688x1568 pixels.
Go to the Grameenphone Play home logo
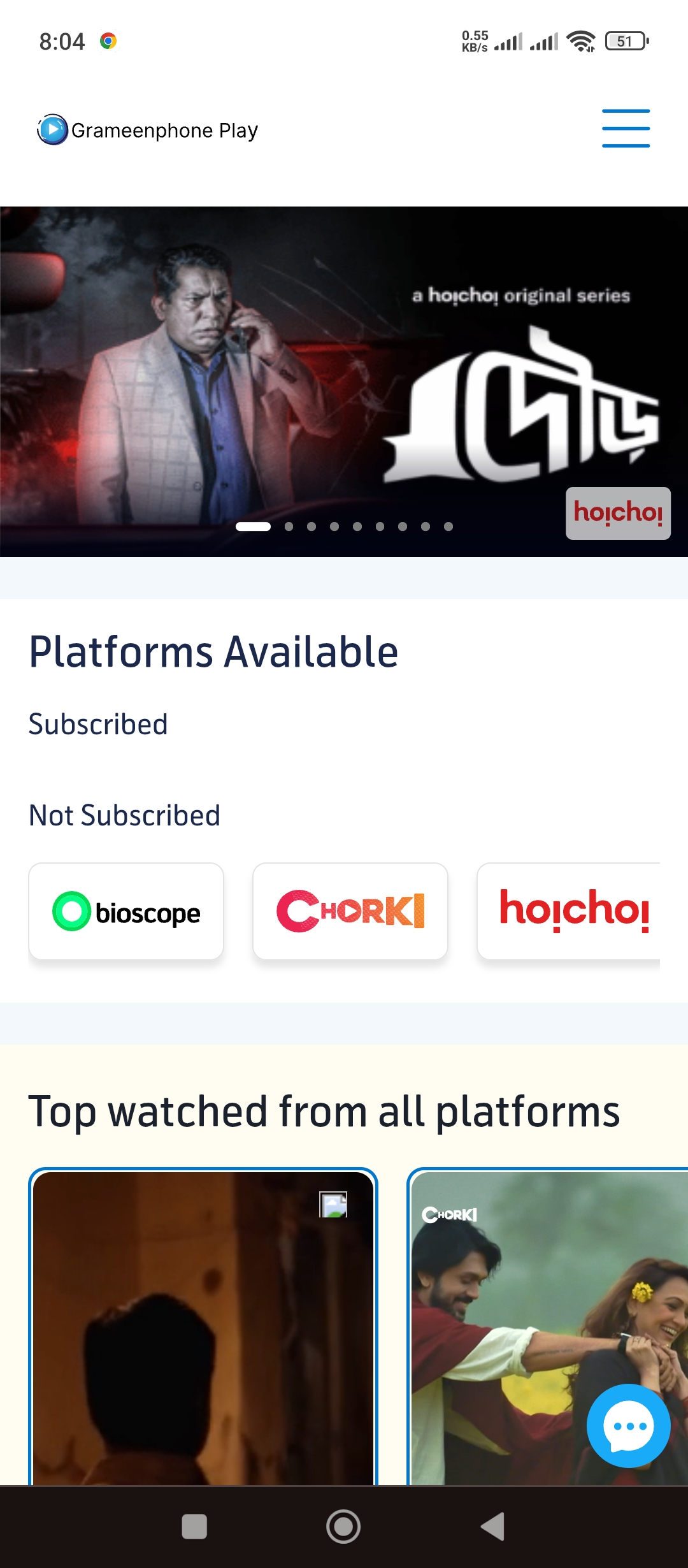[148, 130]
